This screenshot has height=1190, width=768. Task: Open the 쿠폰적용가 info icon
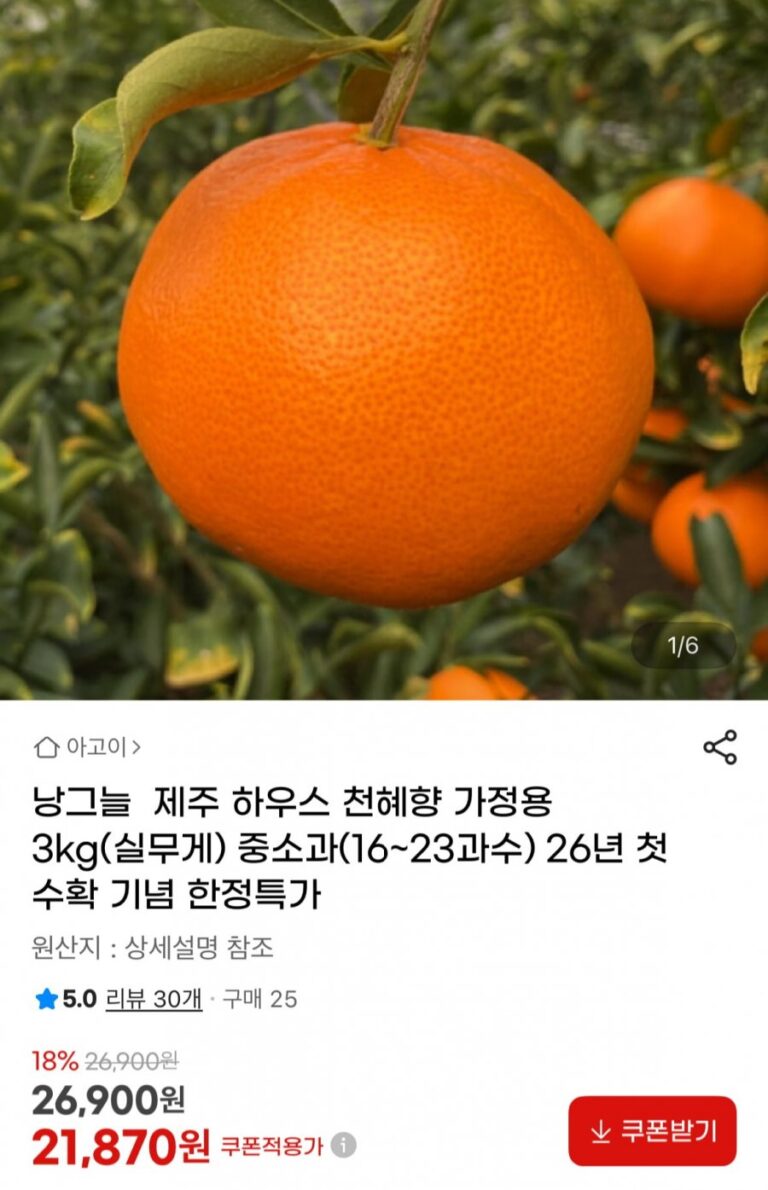(x=343, y=1145)
